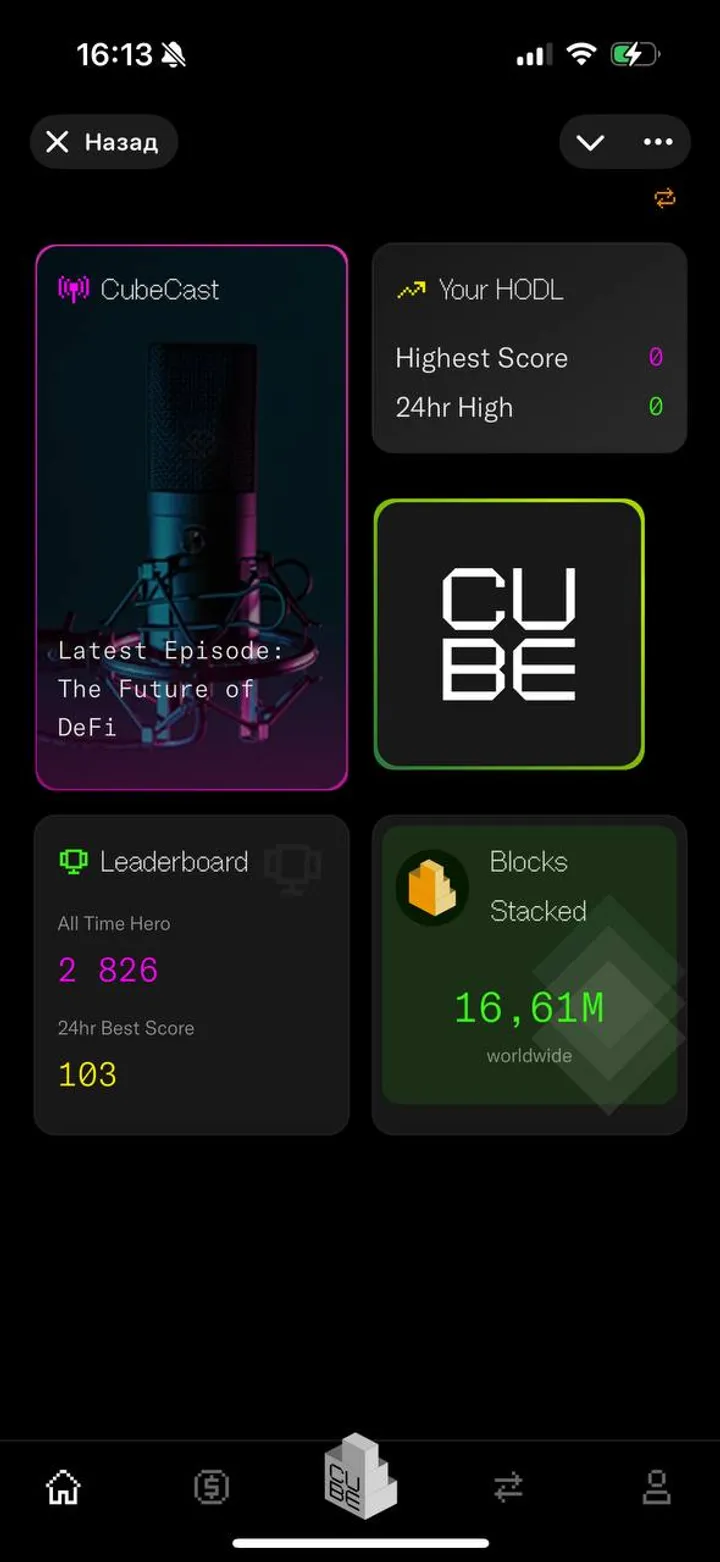The height and width of the screenshot is (1562, 720).
Task: Tap the Your HODL stats card
Action: (x=529, y=347)
